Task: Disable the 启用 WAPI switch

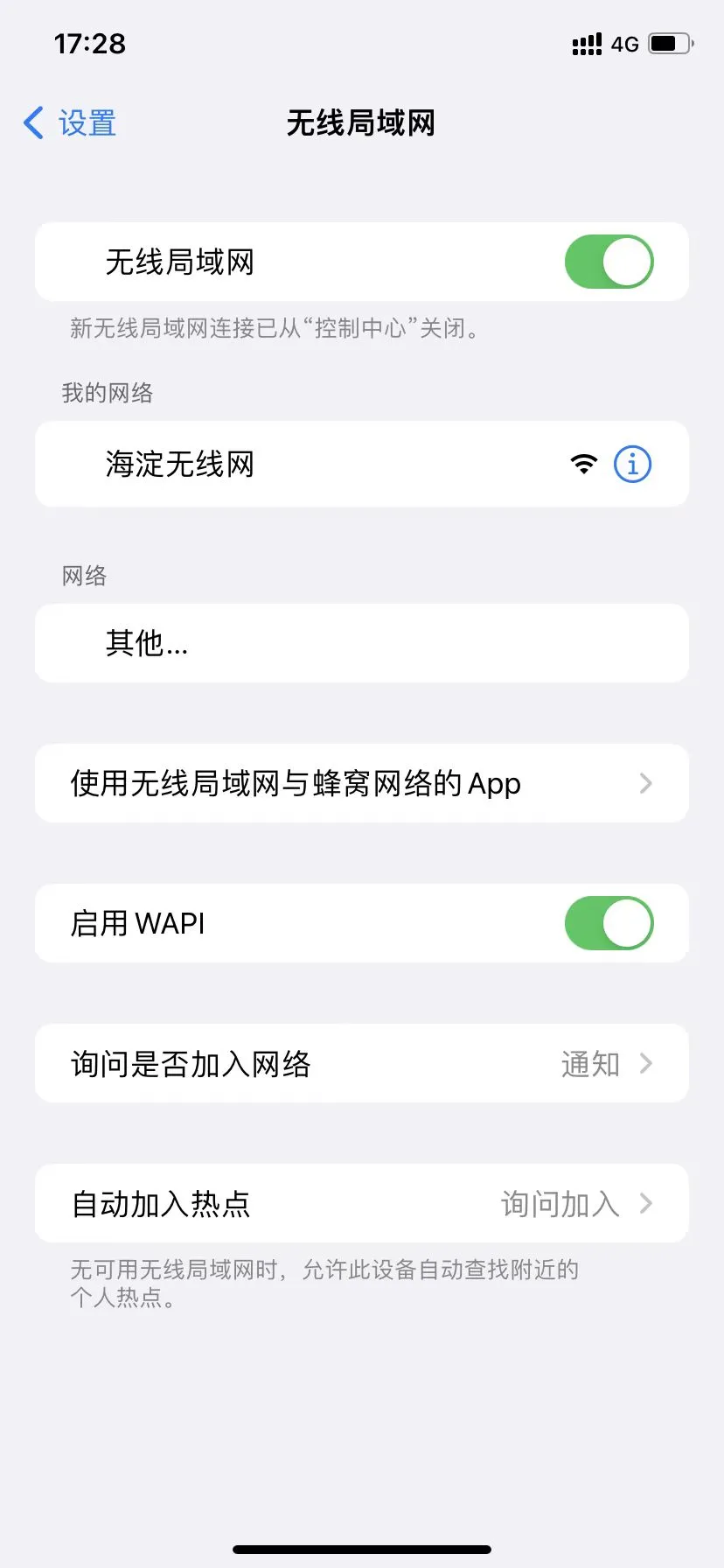Action: [609, 923]
